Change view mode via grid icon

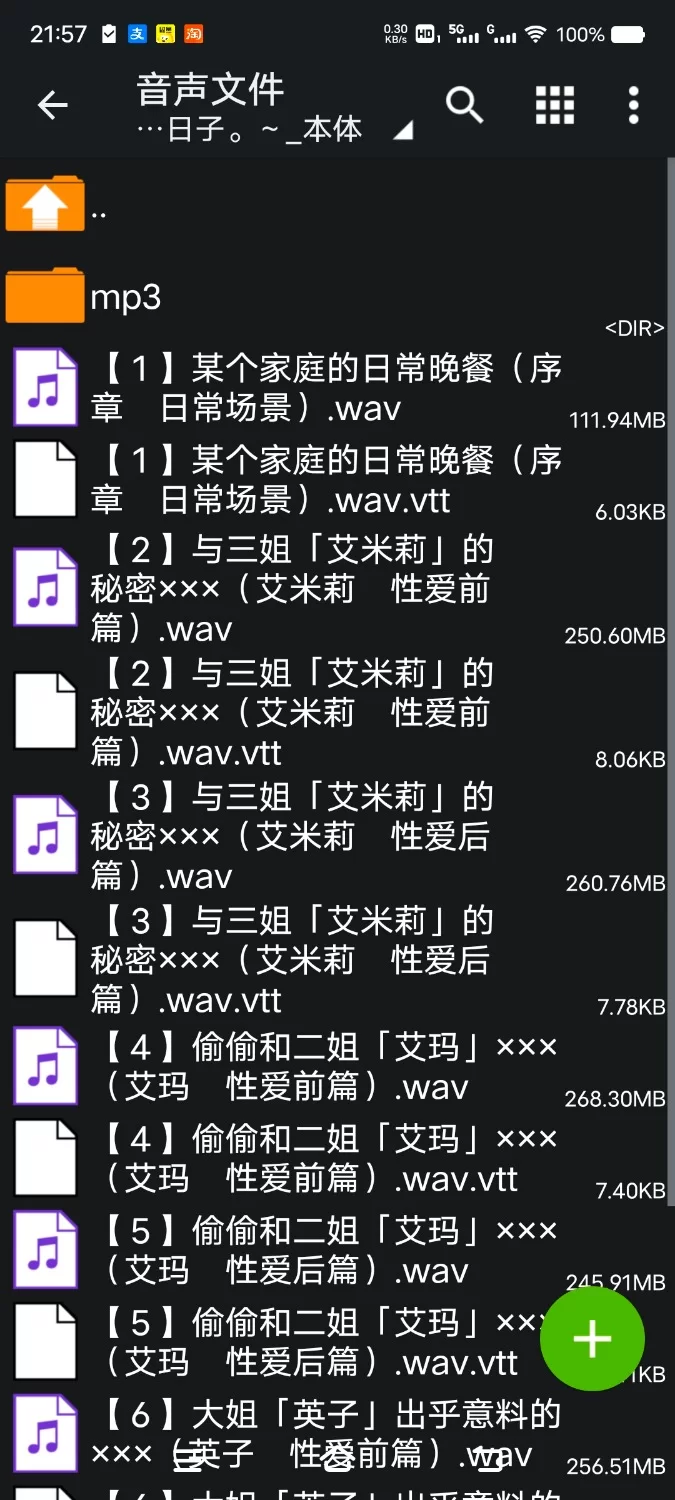coord(554,105)
